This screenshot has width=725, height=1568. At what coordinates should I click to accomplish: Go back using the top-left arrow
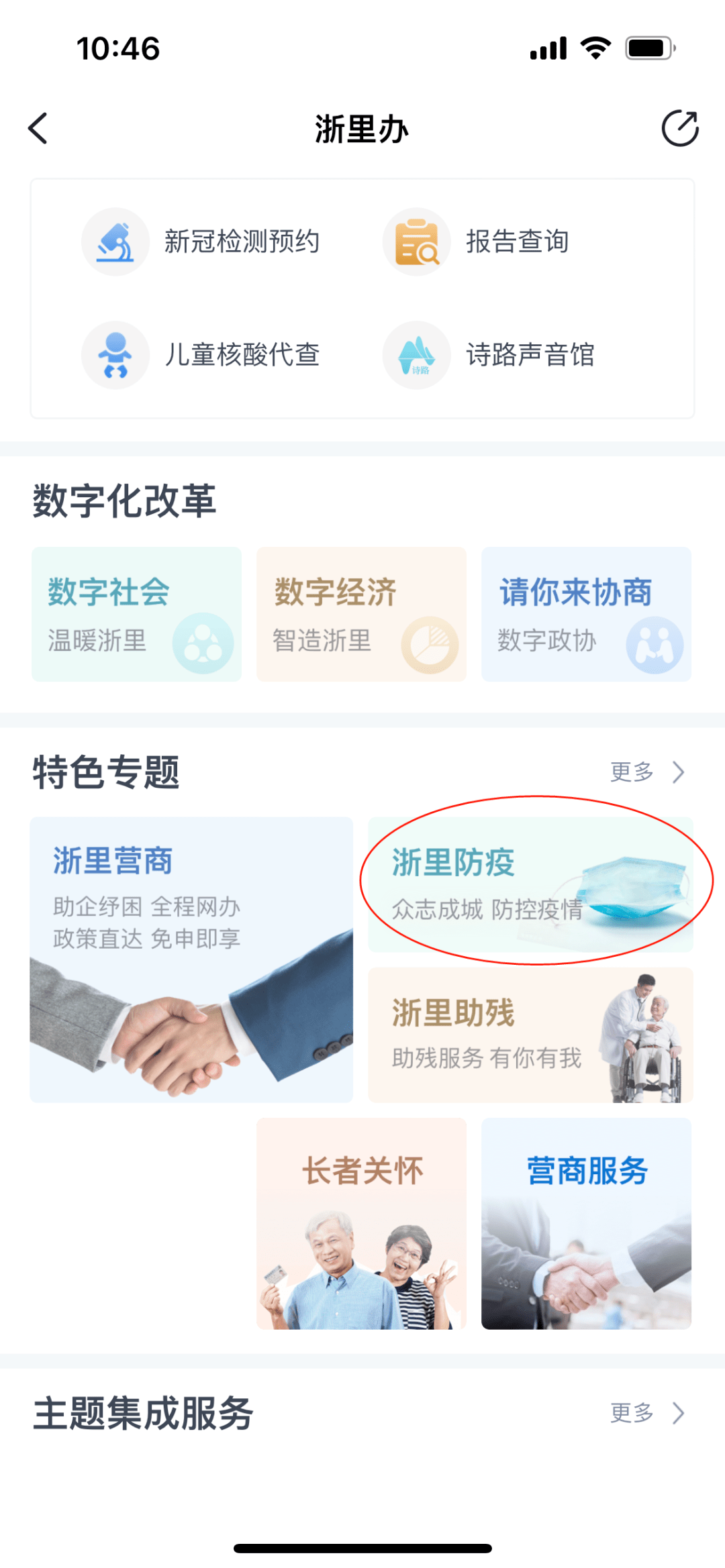38,128
